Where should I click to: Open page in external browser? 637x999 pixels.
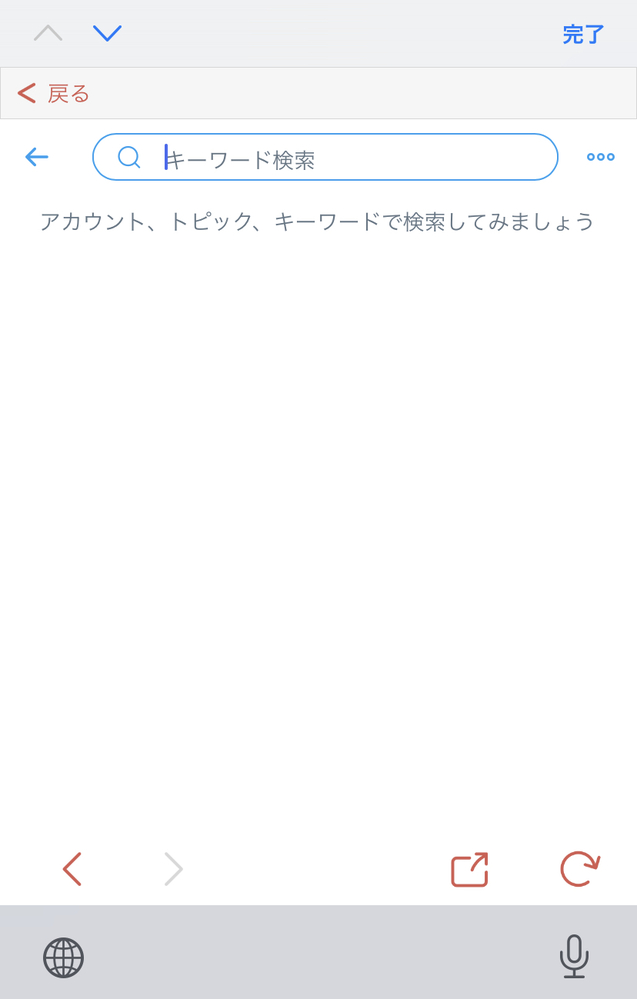[x=469, y=869]
